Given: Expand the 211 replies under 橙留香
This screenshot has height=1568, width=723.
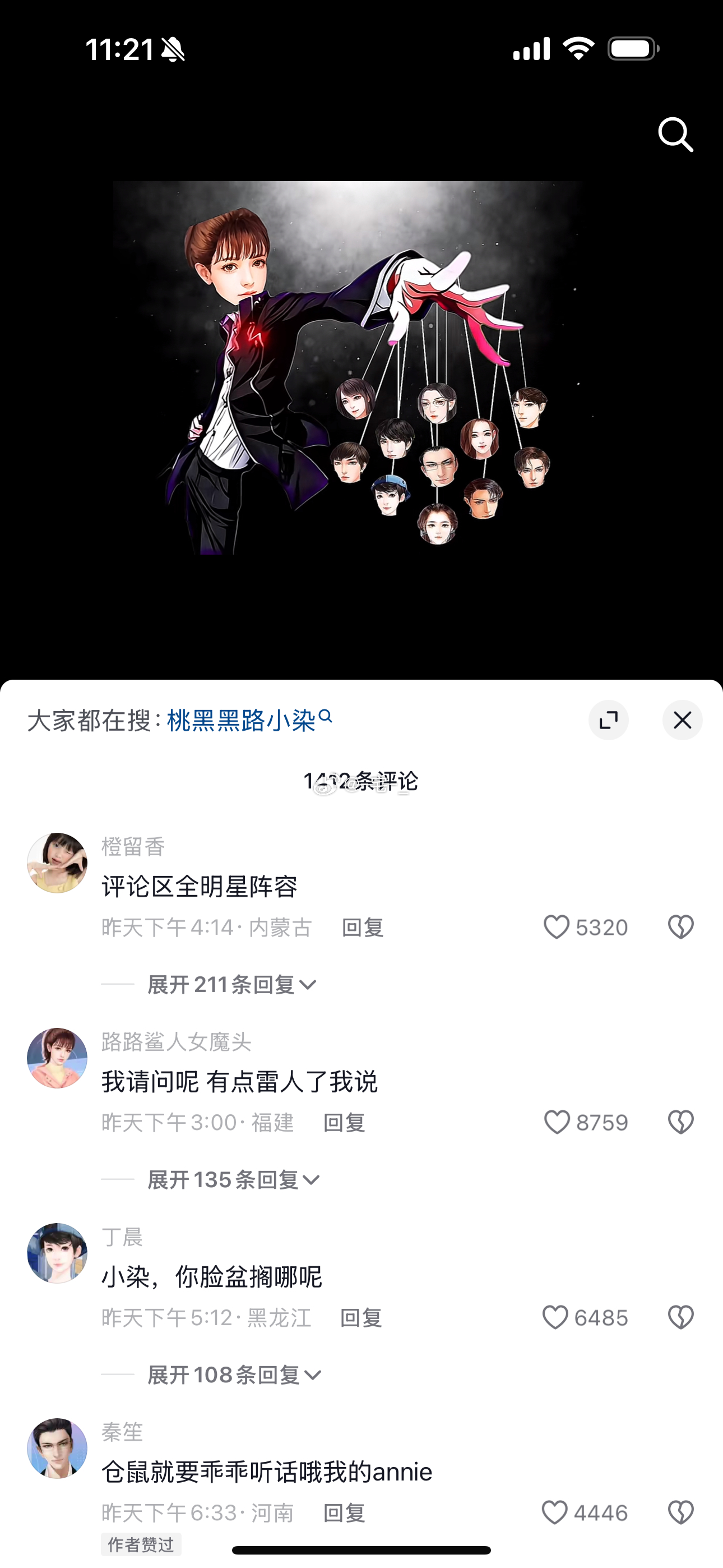Looking at the screenshot, I should (x=231, y=984).
